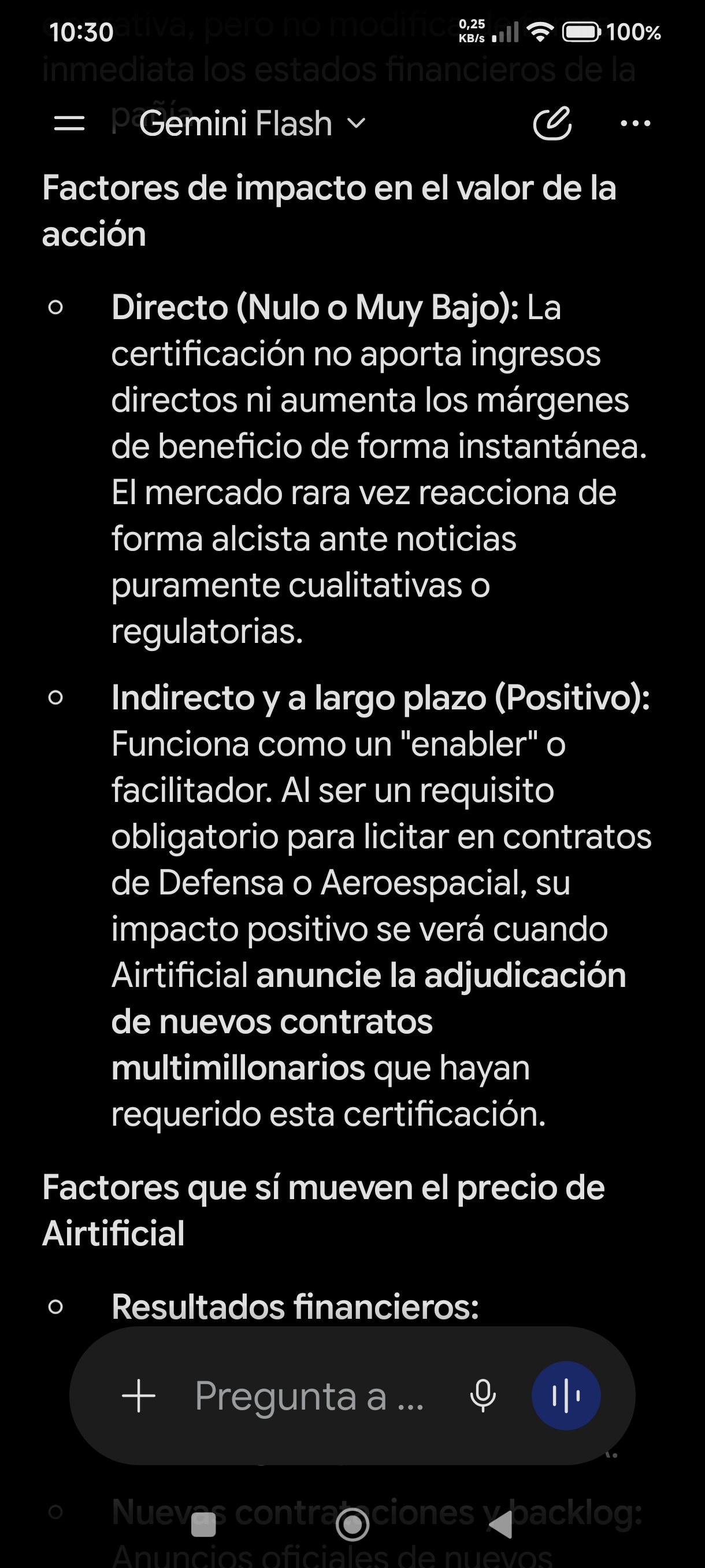The image size is (705, 1568).
Task: Open the hamburger menu drawer
Action: pyautogui.click(x=69, y=124)
